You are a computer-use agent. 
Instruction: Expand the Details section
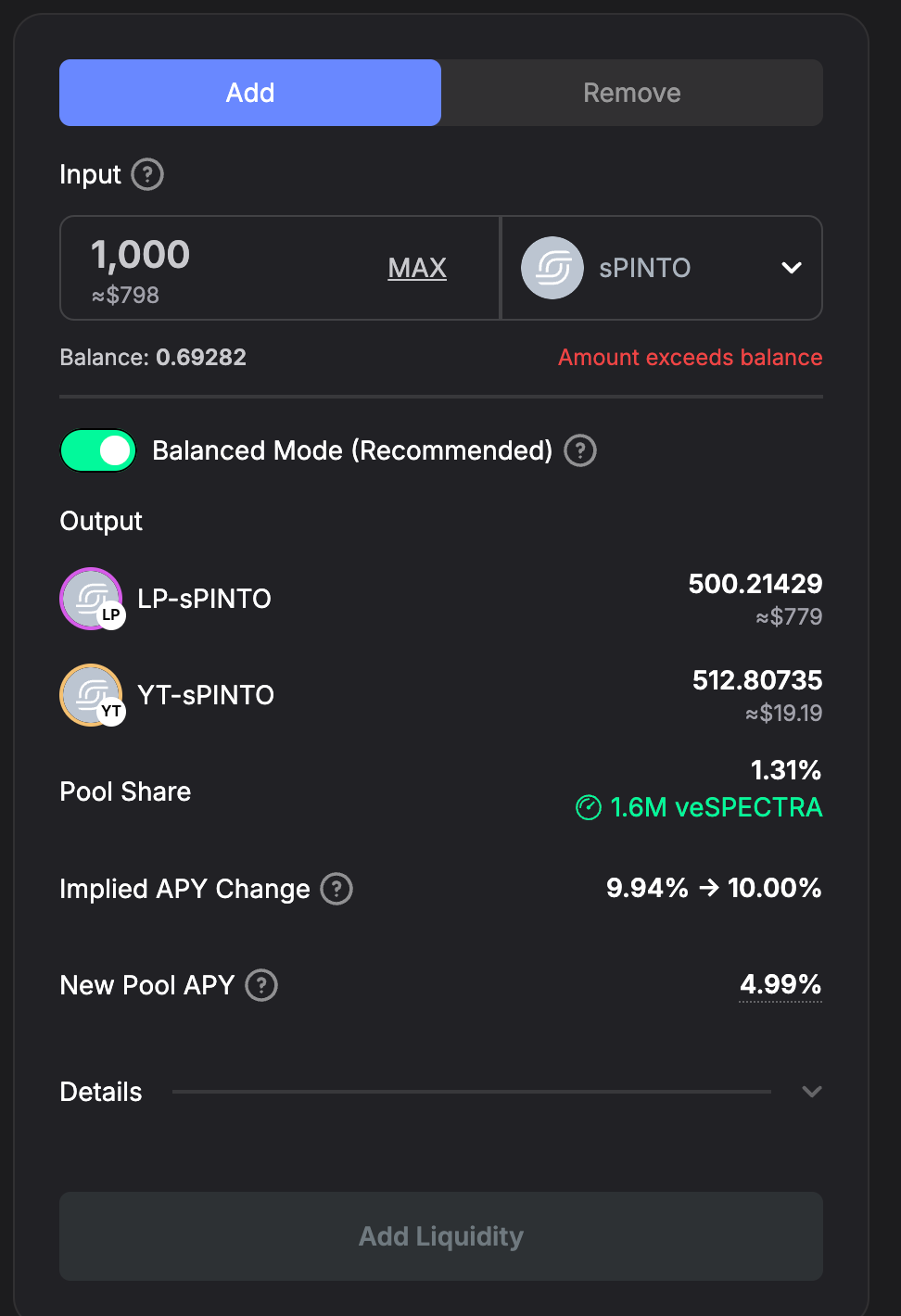tap(811, 1092)
